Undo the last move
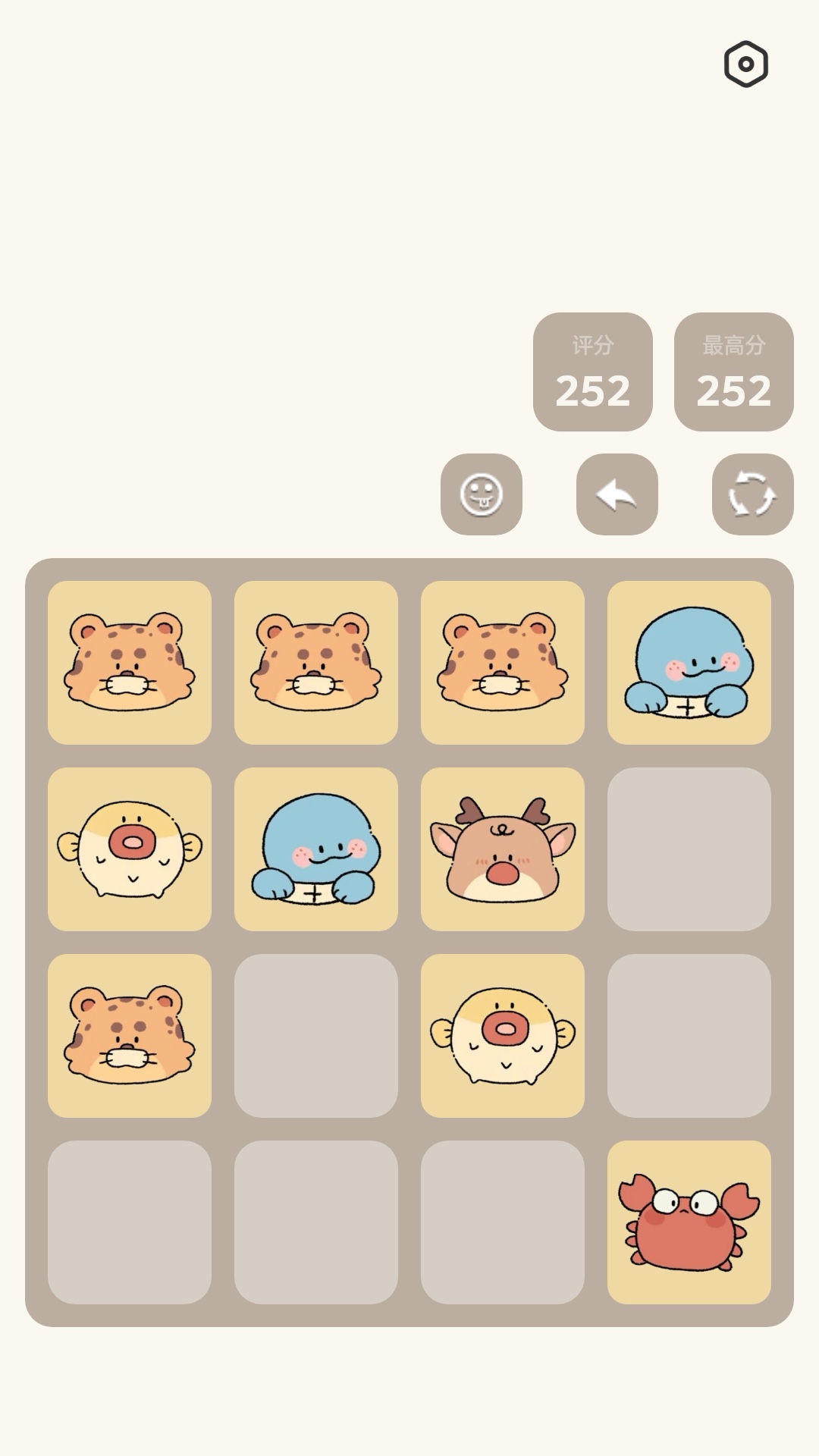This screenshot has height=1456, width=819. point(617,494)
